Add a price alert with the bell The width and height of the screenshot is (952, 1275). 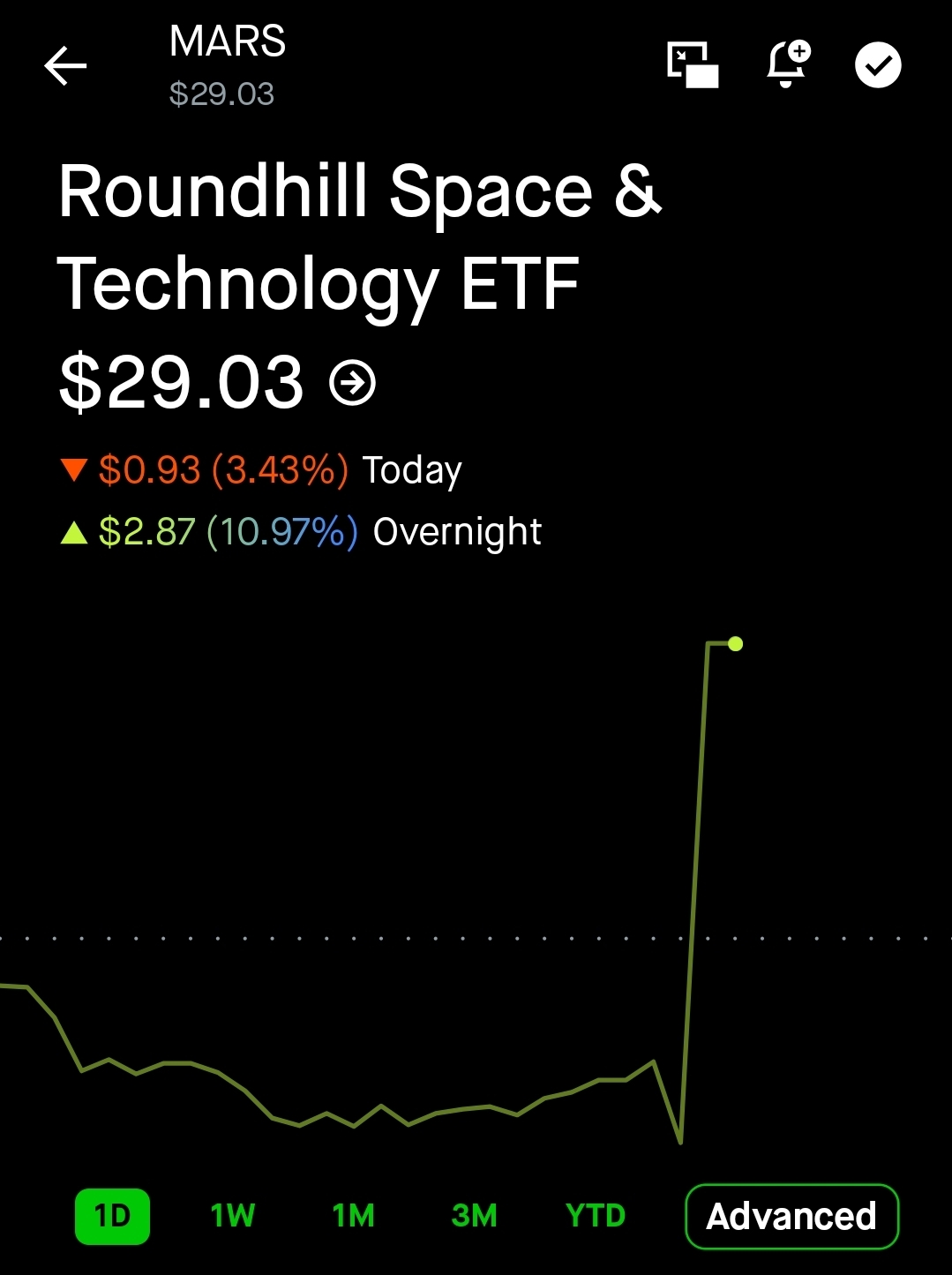pos(788,64)
